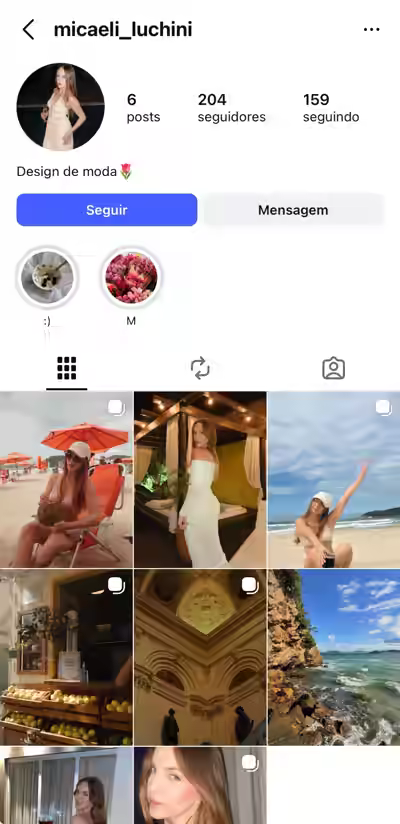Open the 159 seguindo list
Viewport: 400px width, 824px height.
(x=331, y=108)
